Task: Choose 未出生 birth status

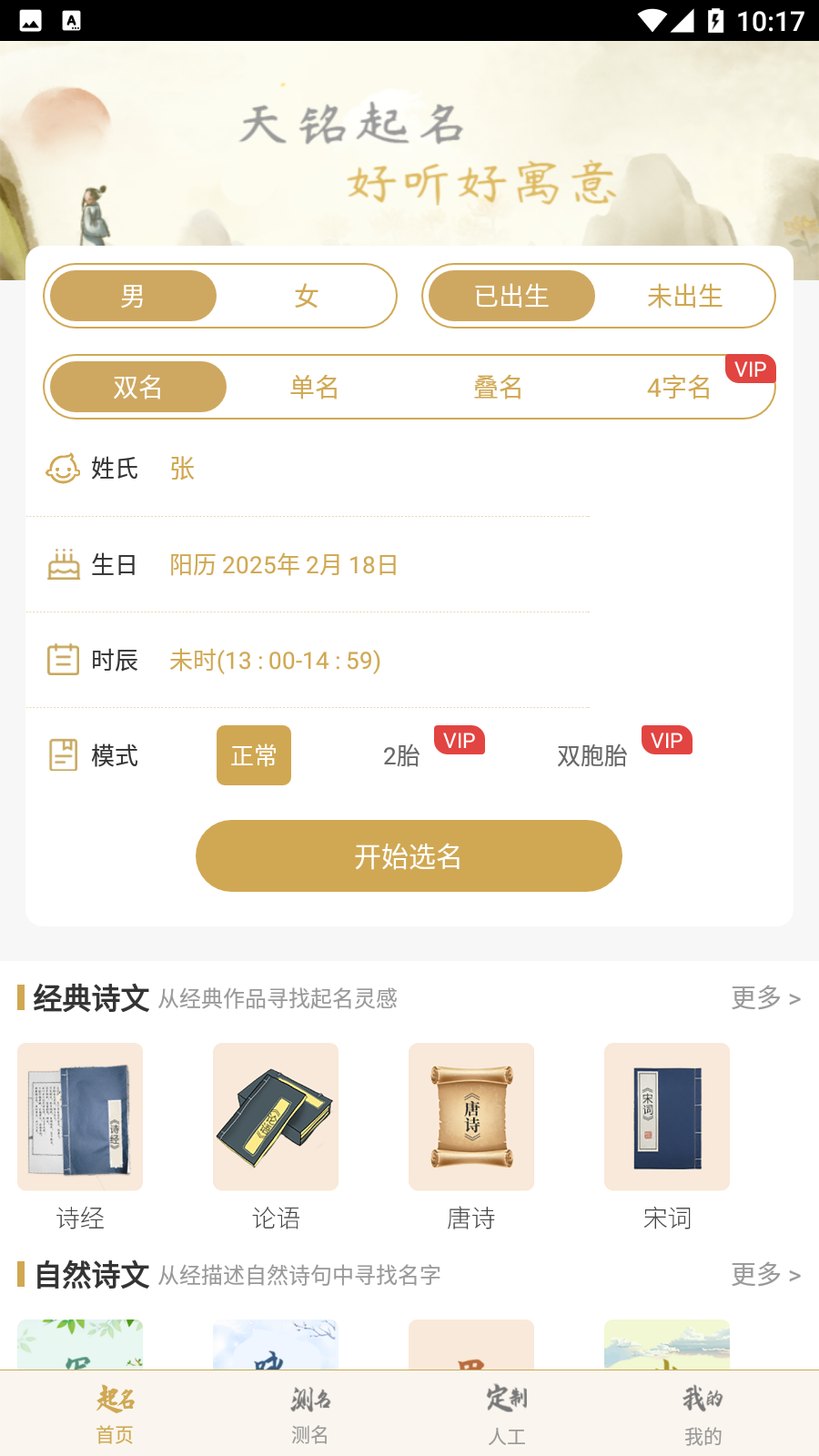Action: (x=684, y=296)
